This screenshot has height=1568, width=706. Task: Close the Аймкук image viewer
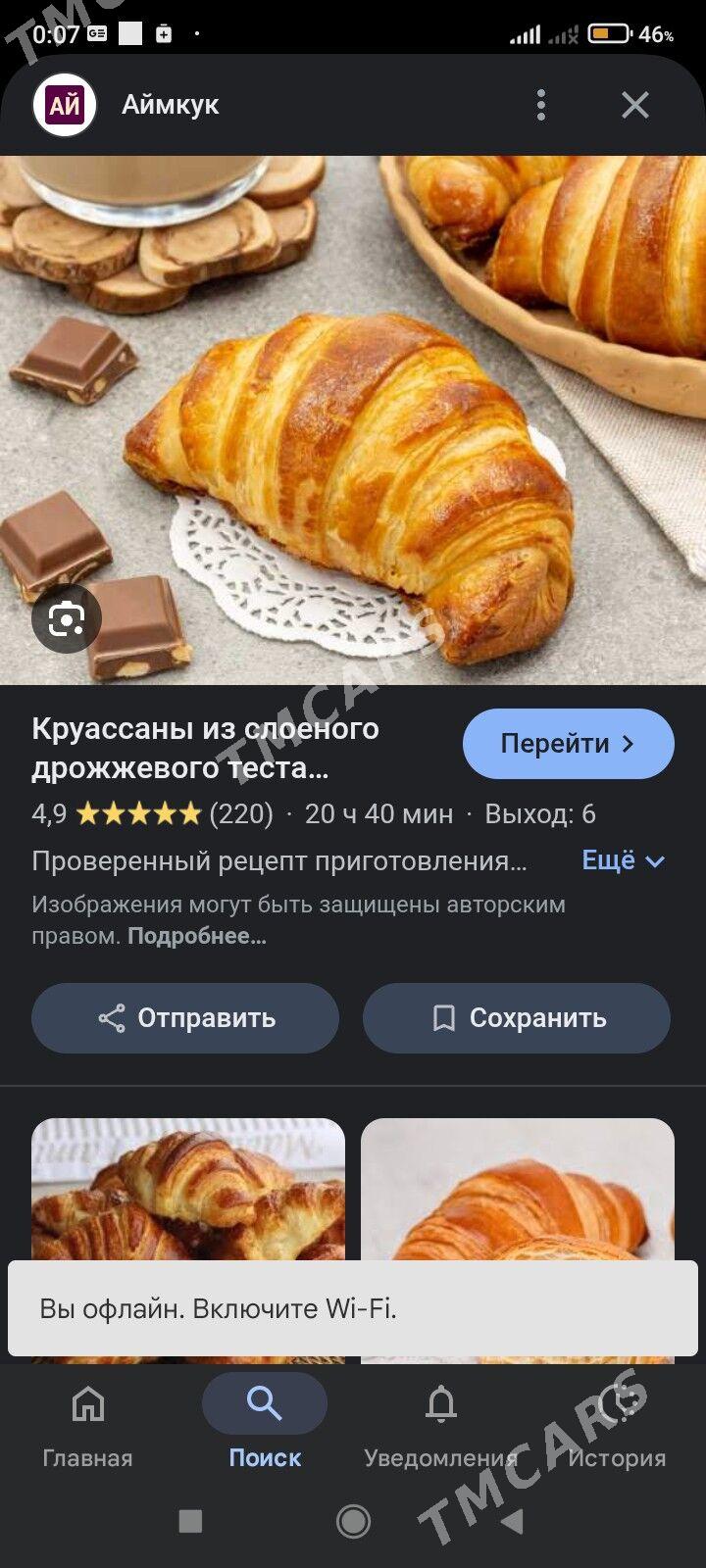click(635, 105)
